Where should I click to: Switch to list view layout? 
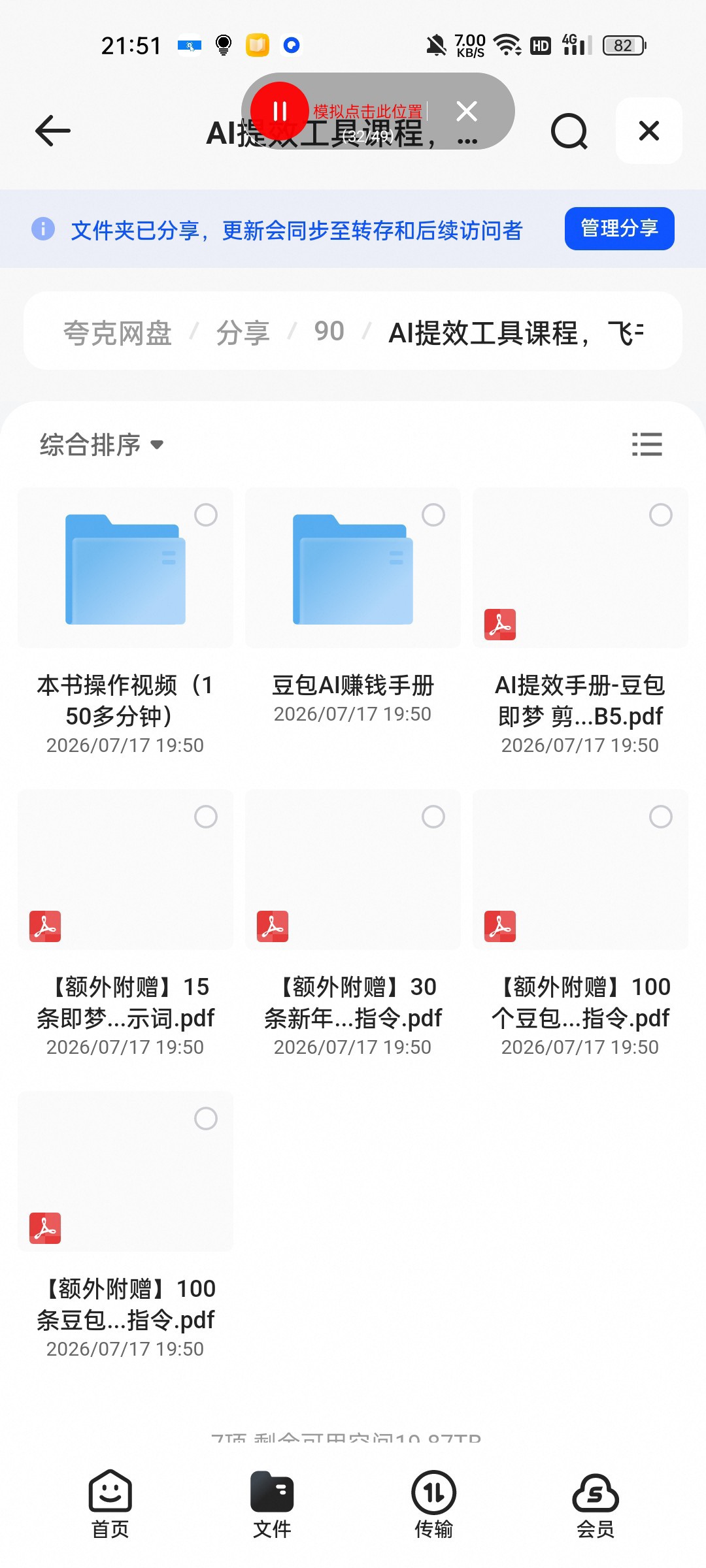(647, 444)
